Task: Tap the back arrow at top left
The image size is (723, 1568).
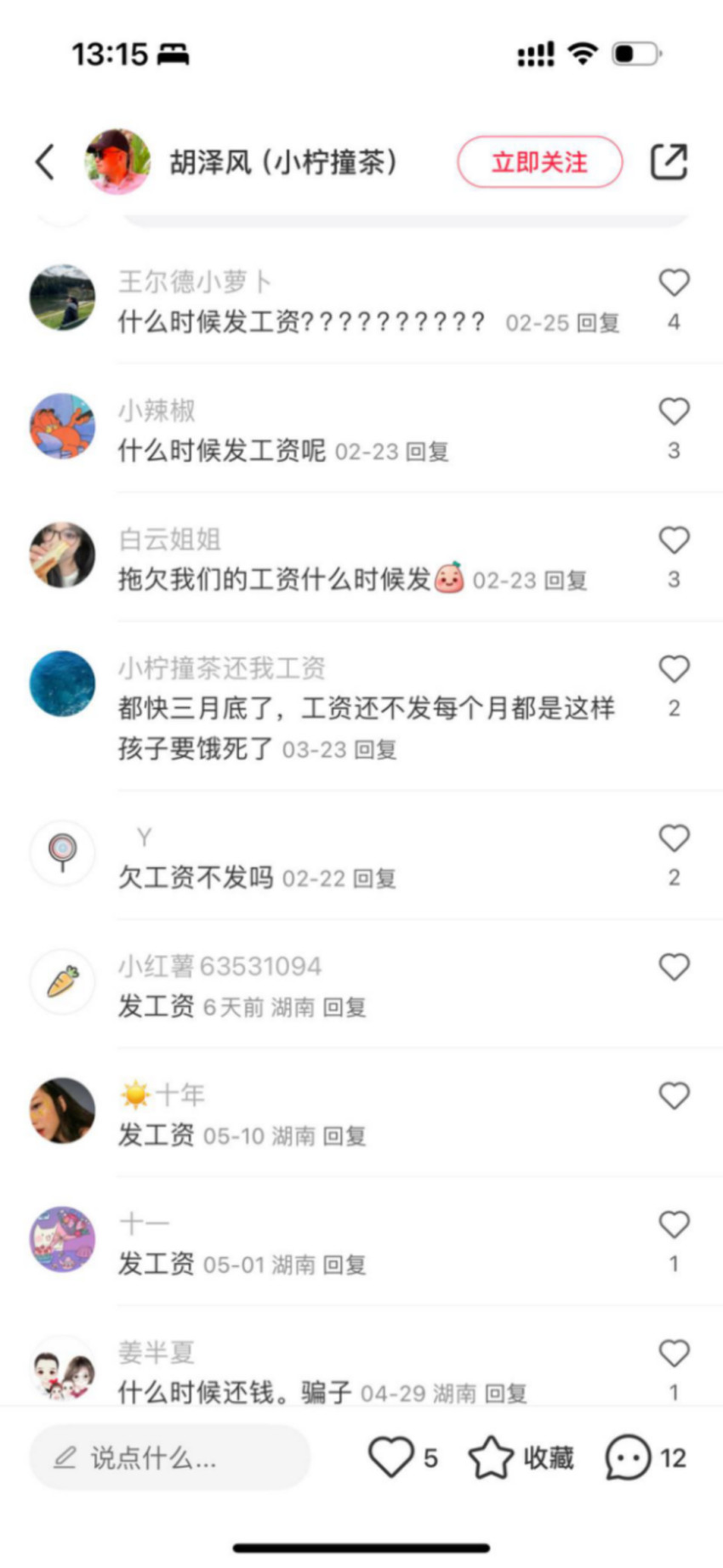Action: pos(44,161)
